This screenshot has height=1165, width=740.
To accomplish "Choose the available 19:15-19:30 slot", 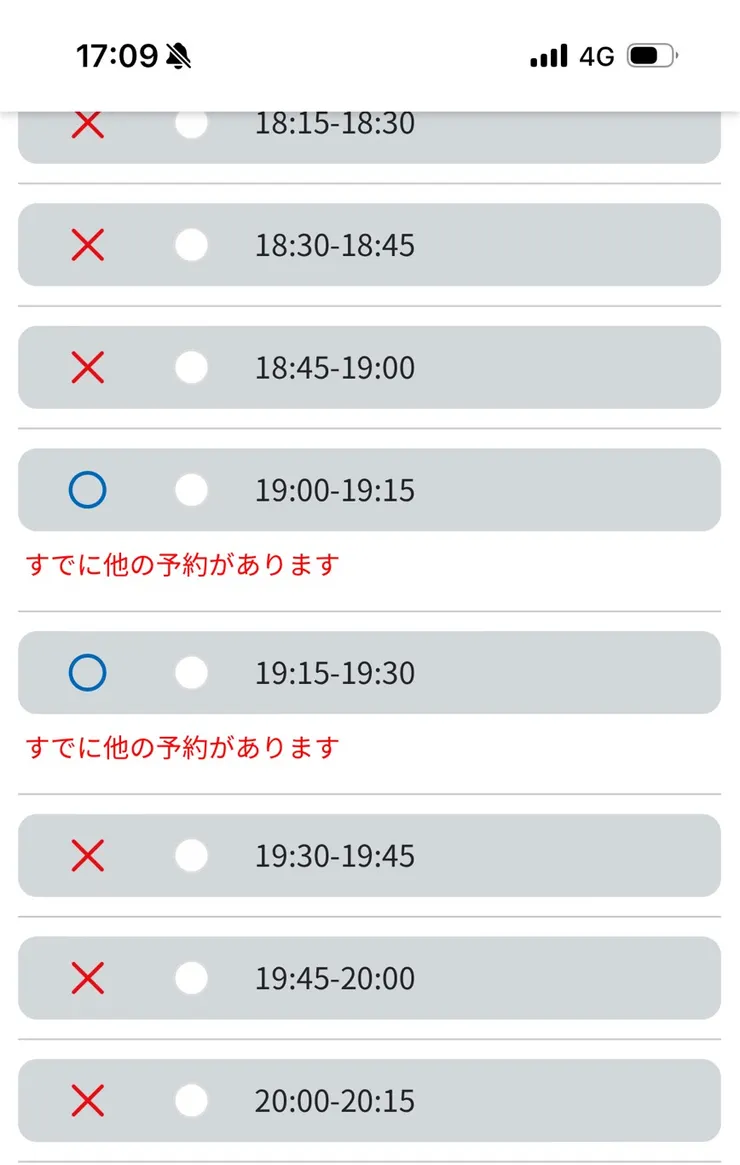I will 191,673.
